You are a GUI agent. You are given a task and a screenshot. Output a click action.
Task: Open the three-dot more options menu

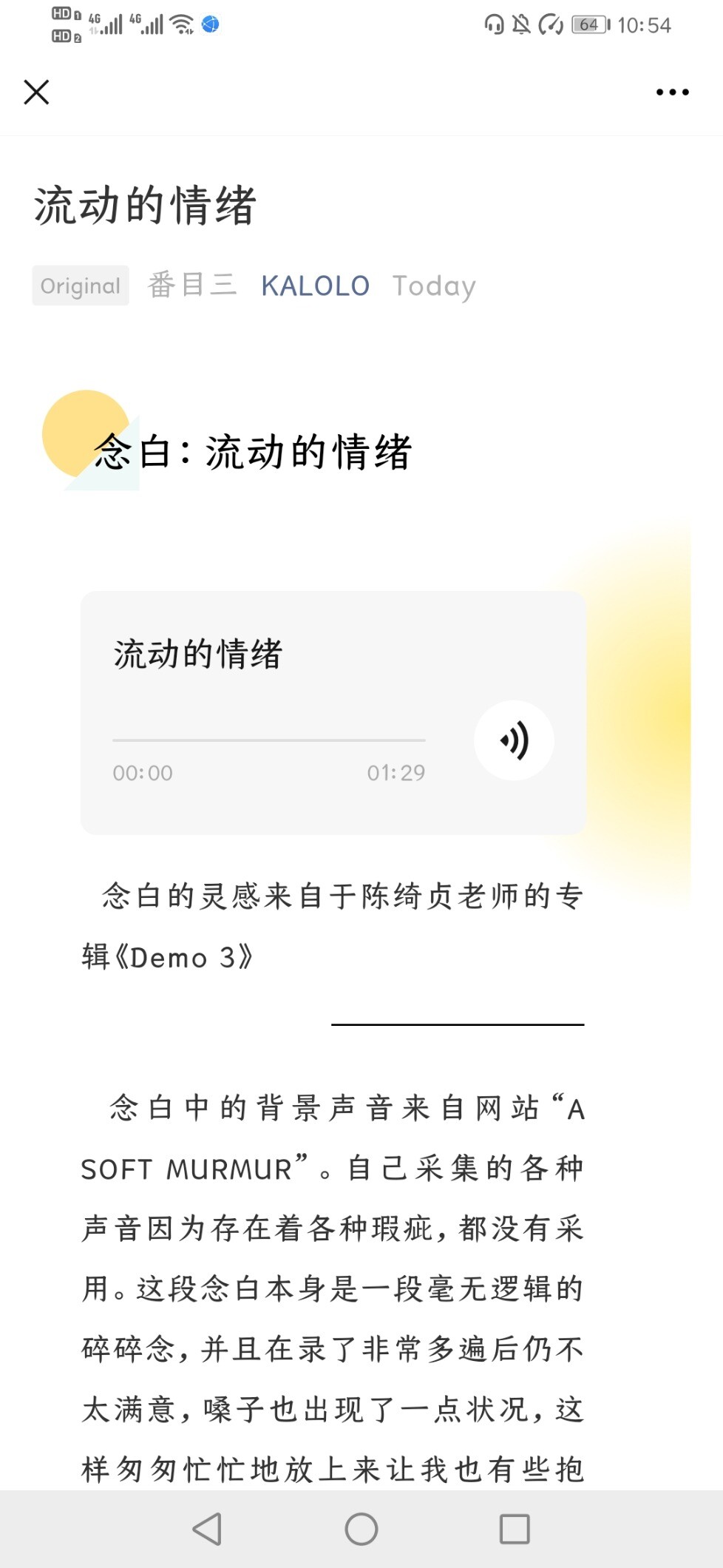(x=672, y=92)
